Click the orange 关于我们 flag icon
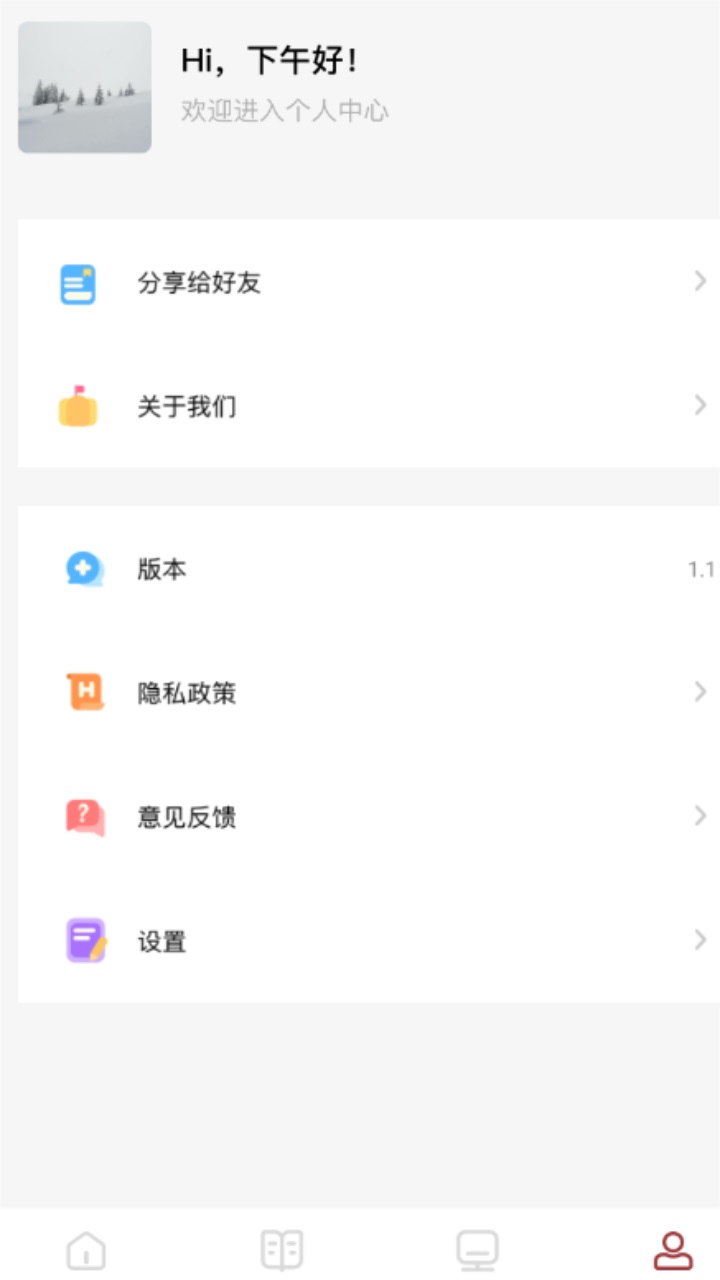The width and height of the screenshot is (720, 1280). click(76, 406)
